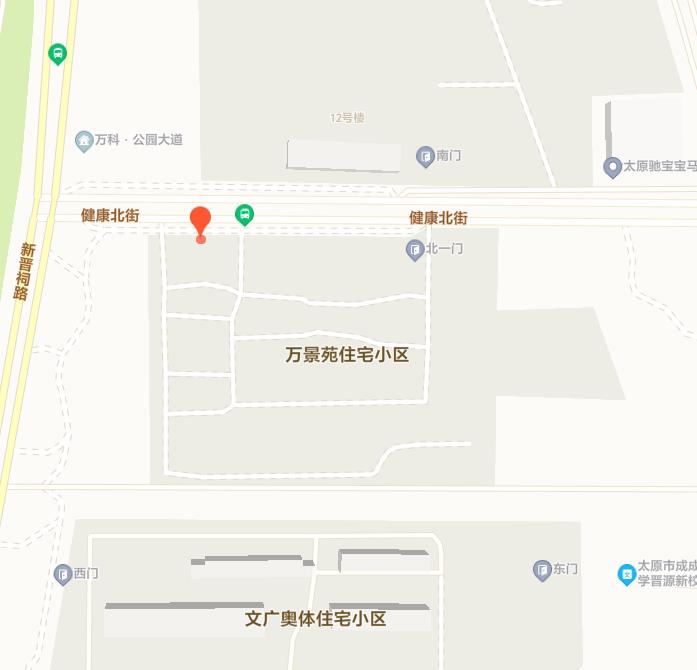This screenshot has height=670, width=697.
Task: Select the 西门 gate marker
Action: tap(63, 574)
